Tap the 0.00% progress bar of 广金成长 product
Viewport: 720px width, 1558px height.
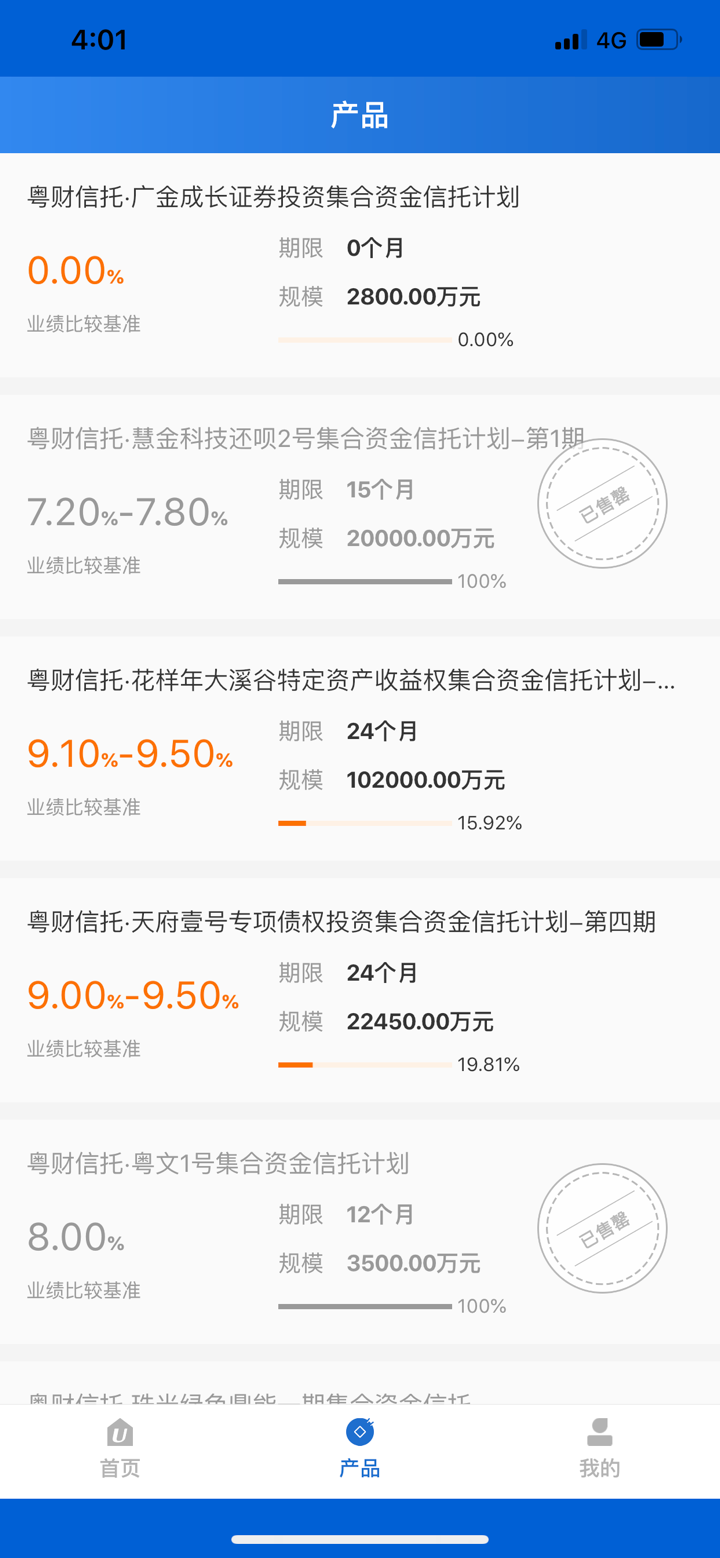coord(363,338)
